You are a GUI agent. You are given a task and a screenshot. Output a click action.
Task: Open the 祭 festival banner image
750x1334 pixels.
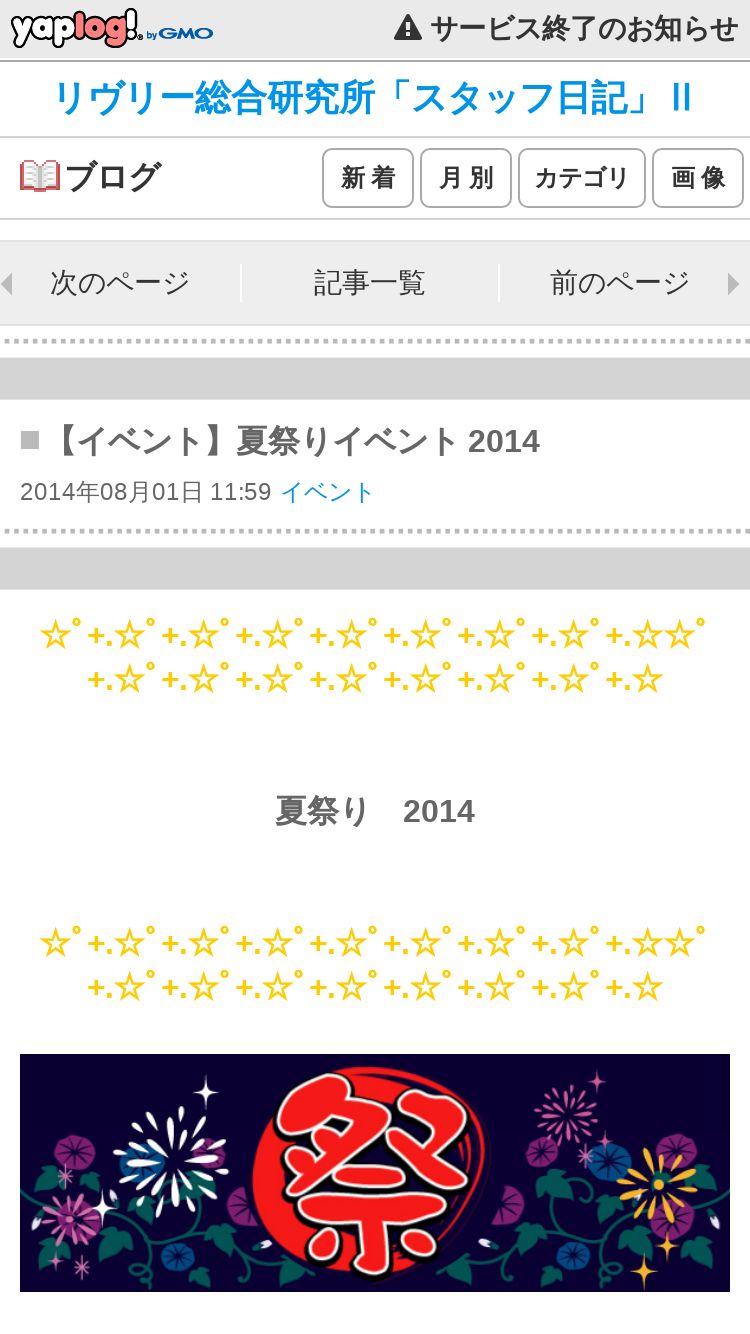375,1173
